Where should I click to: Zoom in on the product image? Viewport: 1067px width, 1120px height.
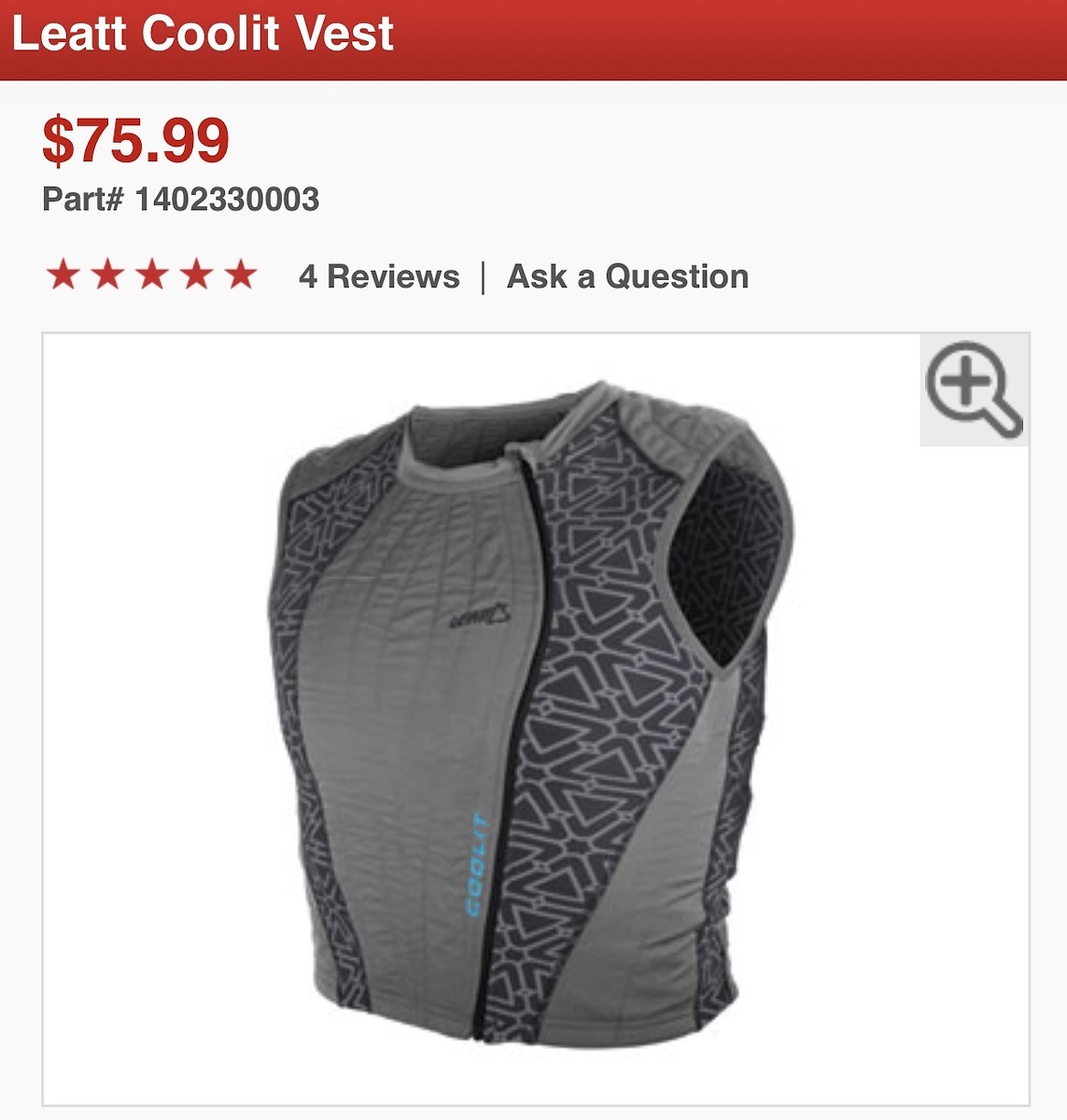click(x=974, y=389)
